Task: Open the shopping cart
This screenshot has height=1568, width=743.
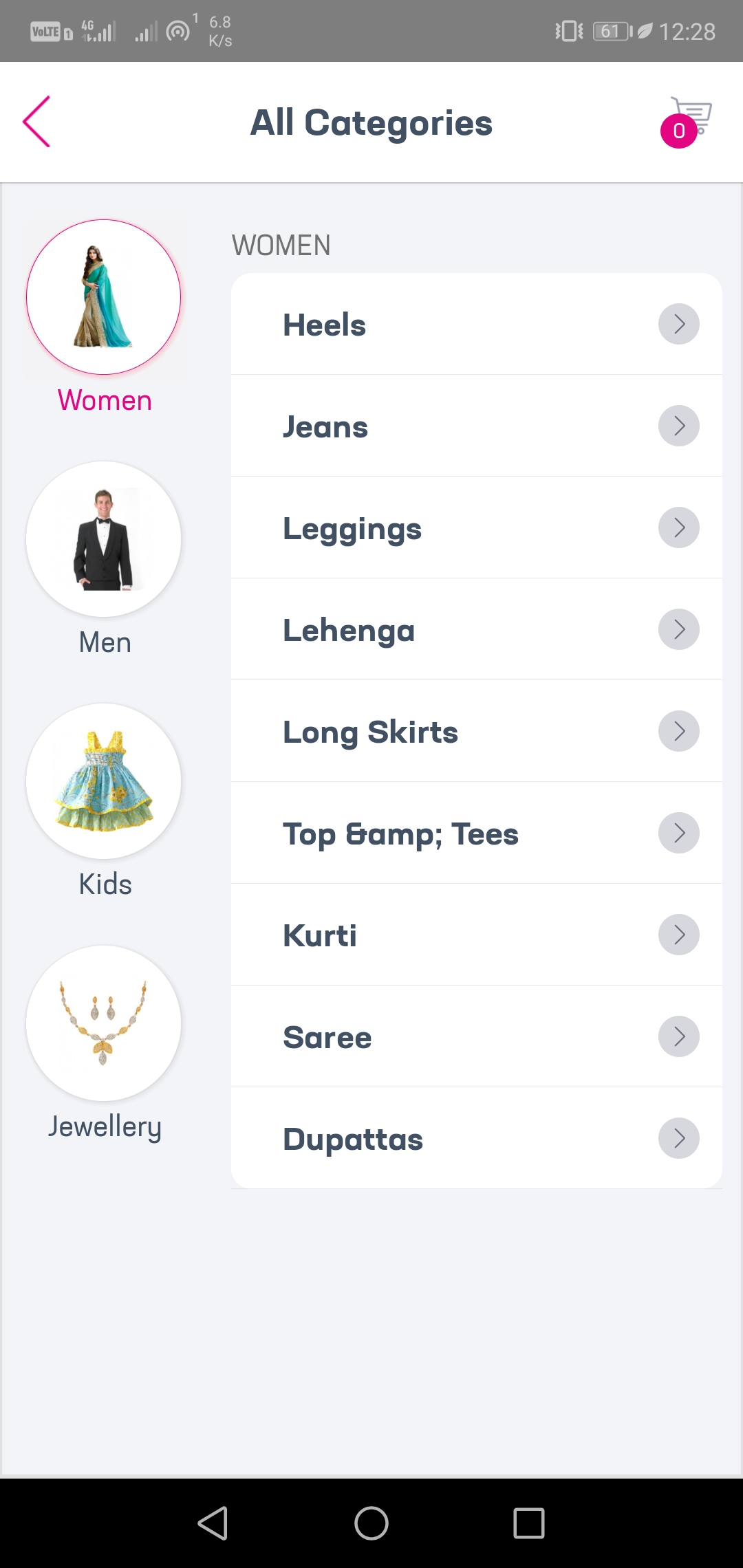Action: (x=690, y=117)
